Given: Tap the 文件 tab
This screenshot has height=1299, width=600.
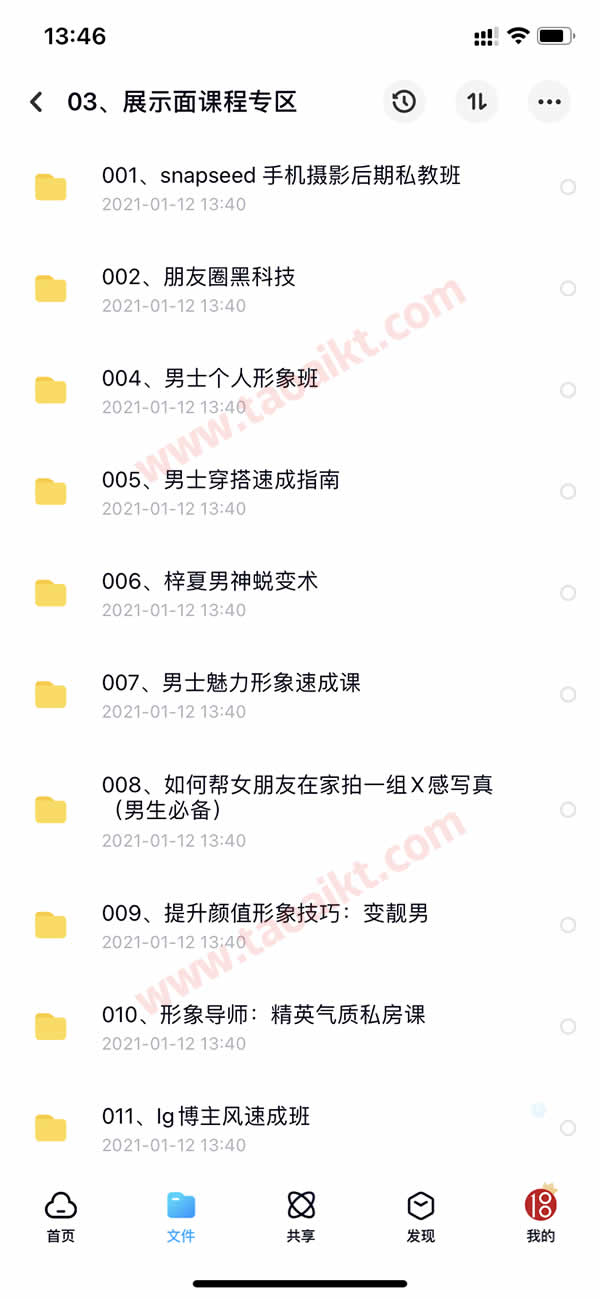Looking at the screenshot, I should pyautogui.click(x=181, y=1216).
